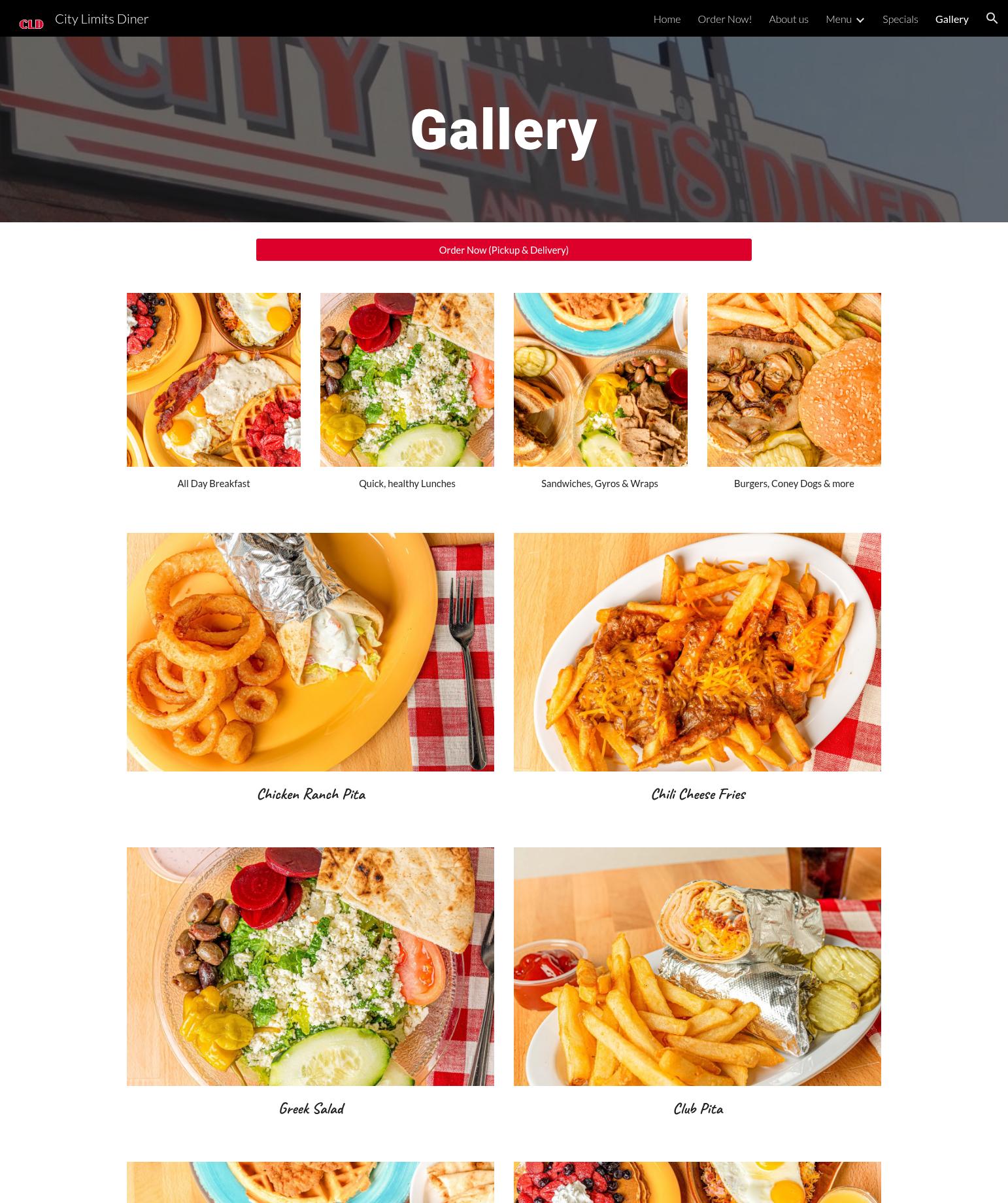This screenshot has height=1203, width=1008.
Task: View the Sandwiches, Gyros & Wraps image
Action: 600,380
